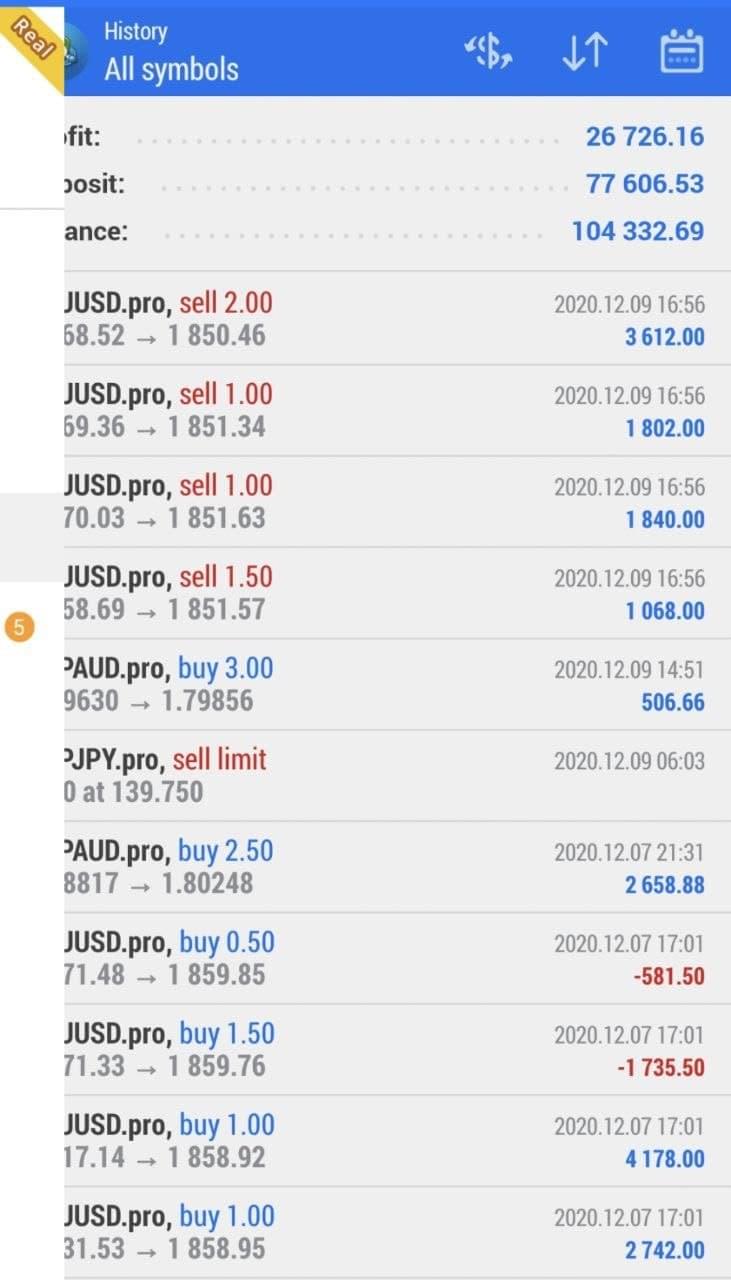Screen dimensions: 731x1280
Task: Open the calendar date range picker
Action: [682, 52]
